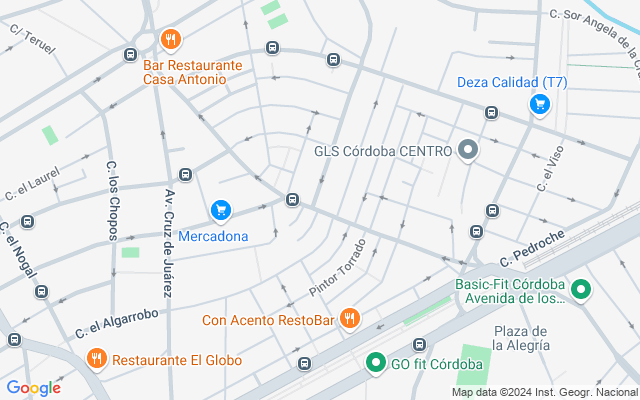Open GLS Córdoba CENTRO location pin

468,151
